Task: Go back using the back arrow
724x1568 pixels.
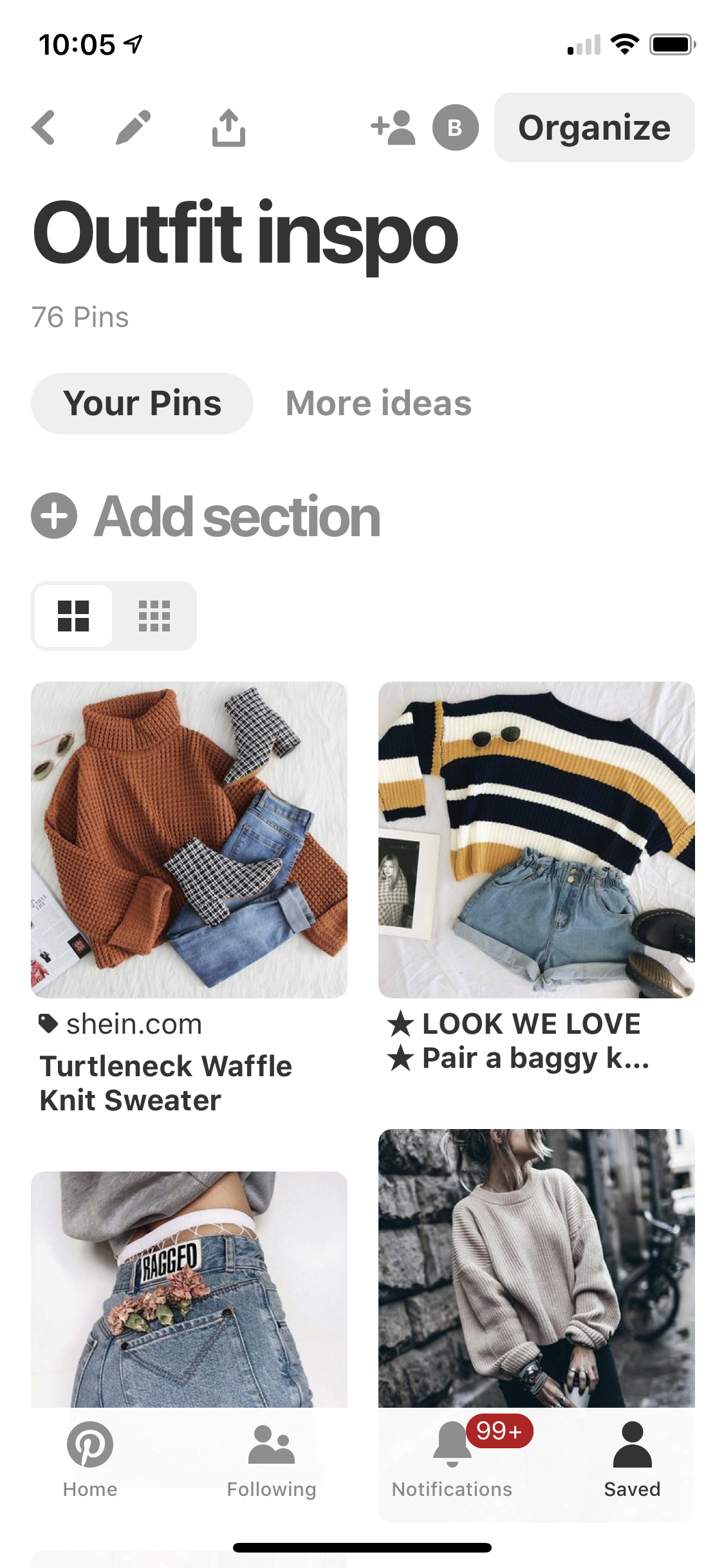Action: click(x=44, y=127)
